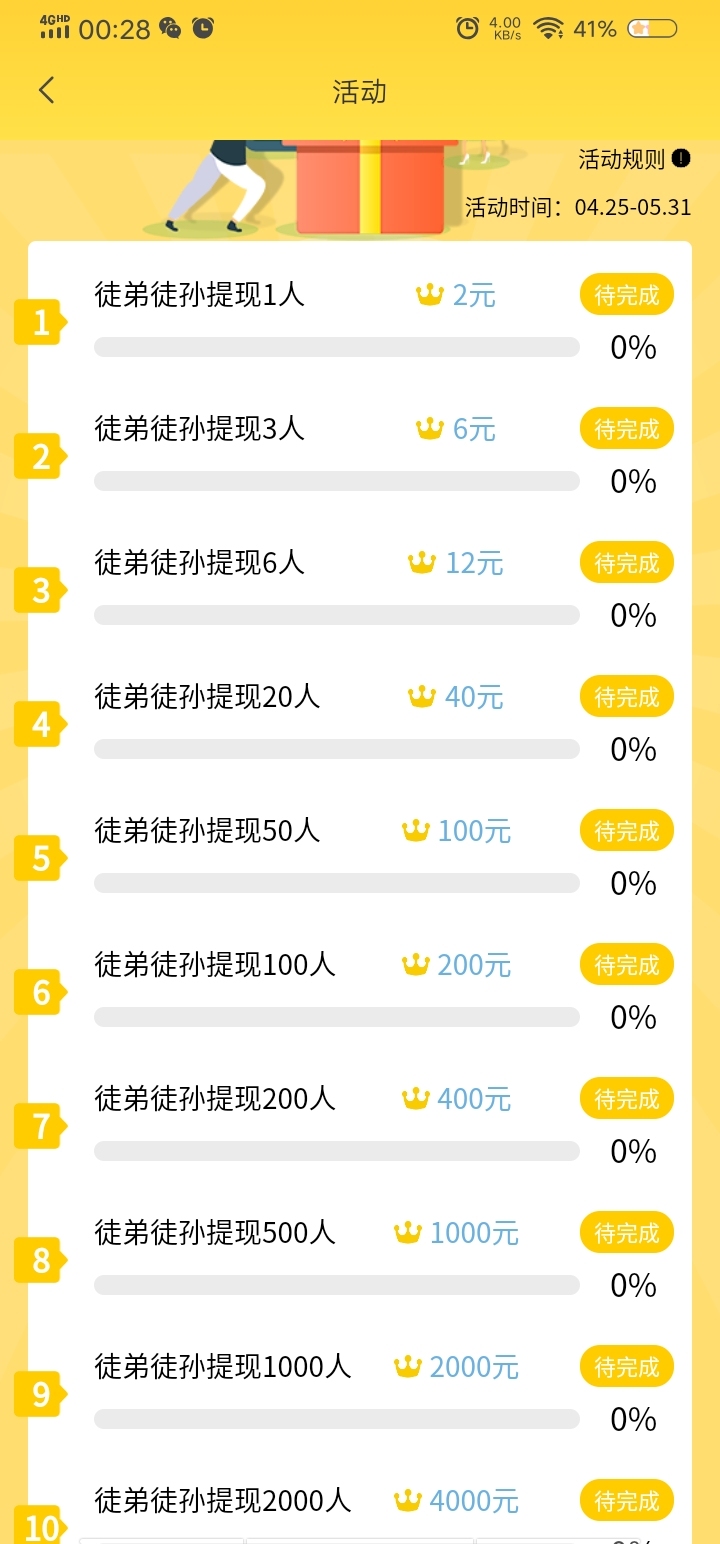Tap 待完成 button for 提现6人 task
Screen dimensions: 720x1544
tap(627, 563)
